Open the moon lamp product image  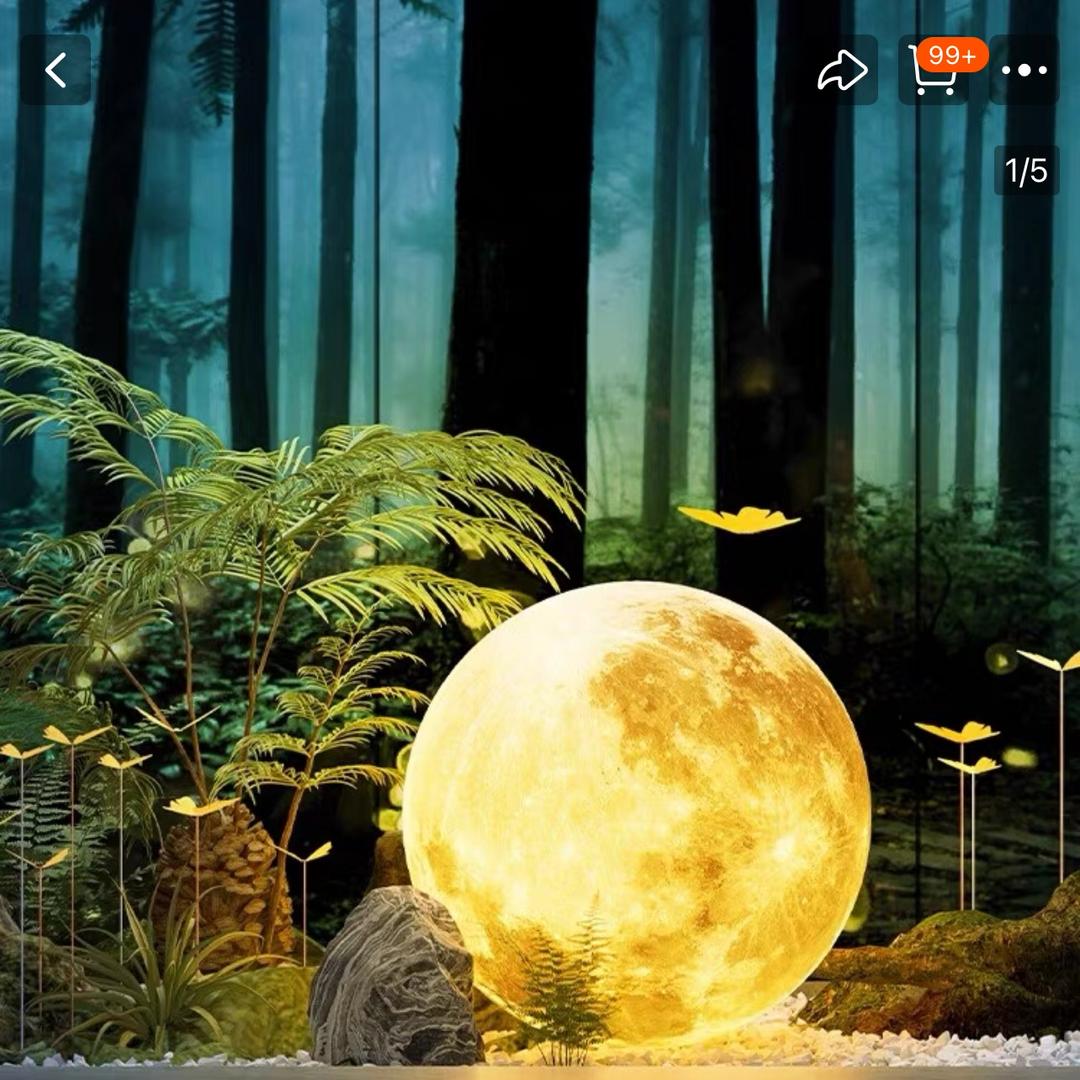tap(636, 812)
